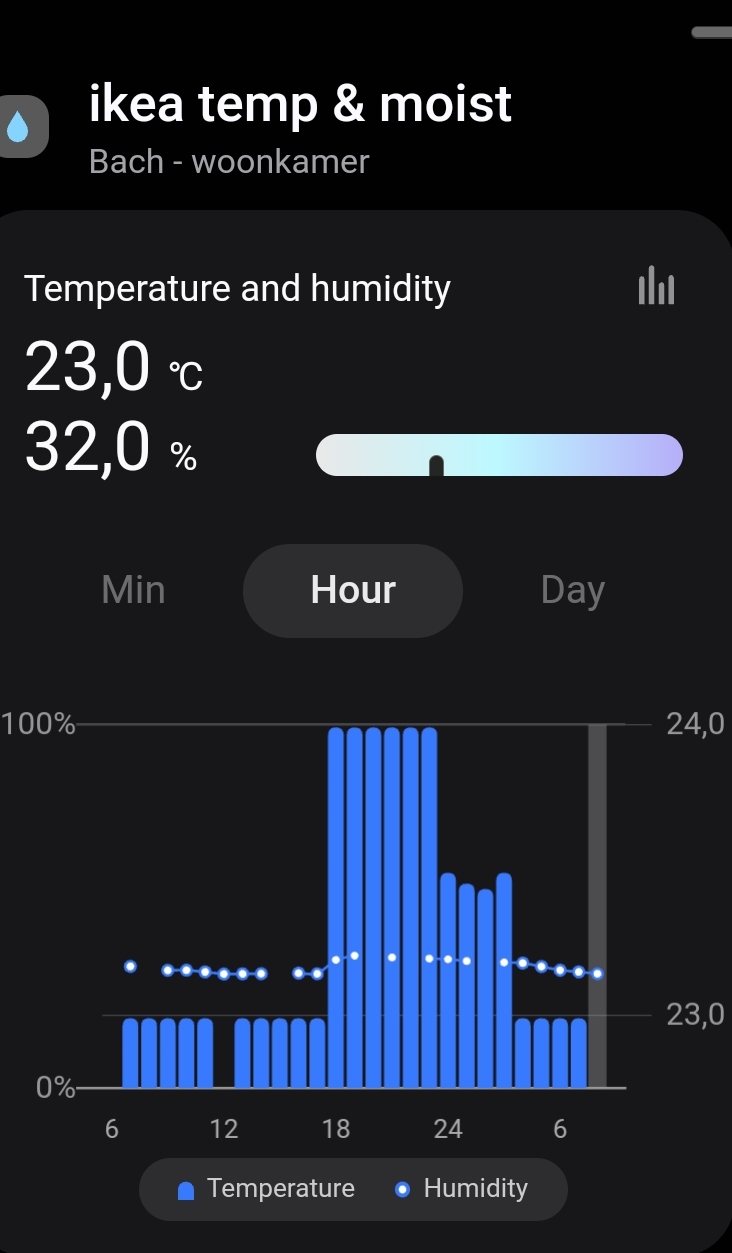Select the Hour view
Screen dimensions: 732x1253
pyautogui.click(x=353, y=590)
